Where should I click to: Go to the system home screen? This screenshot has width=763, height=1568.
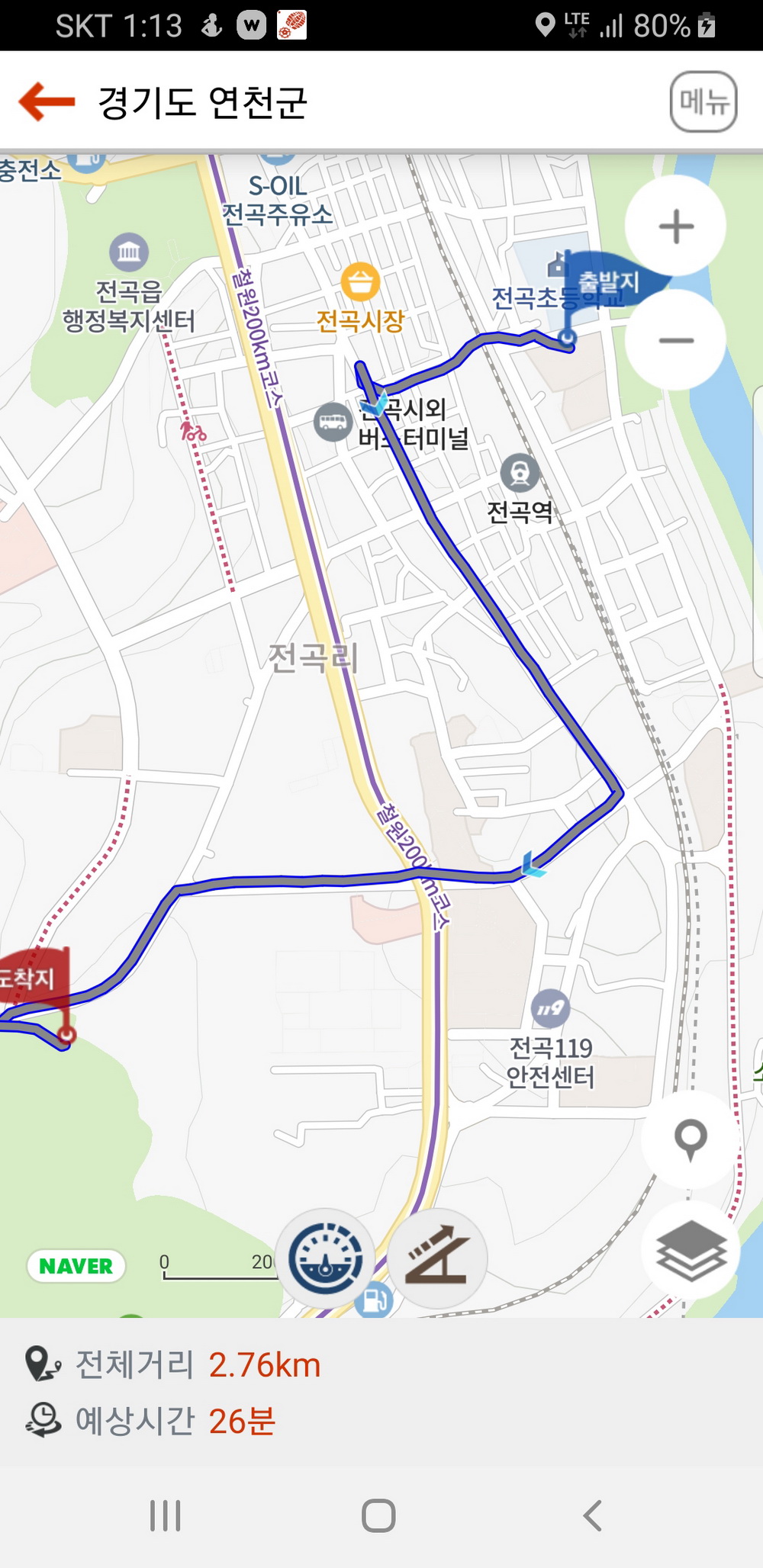click(378, 1515)
